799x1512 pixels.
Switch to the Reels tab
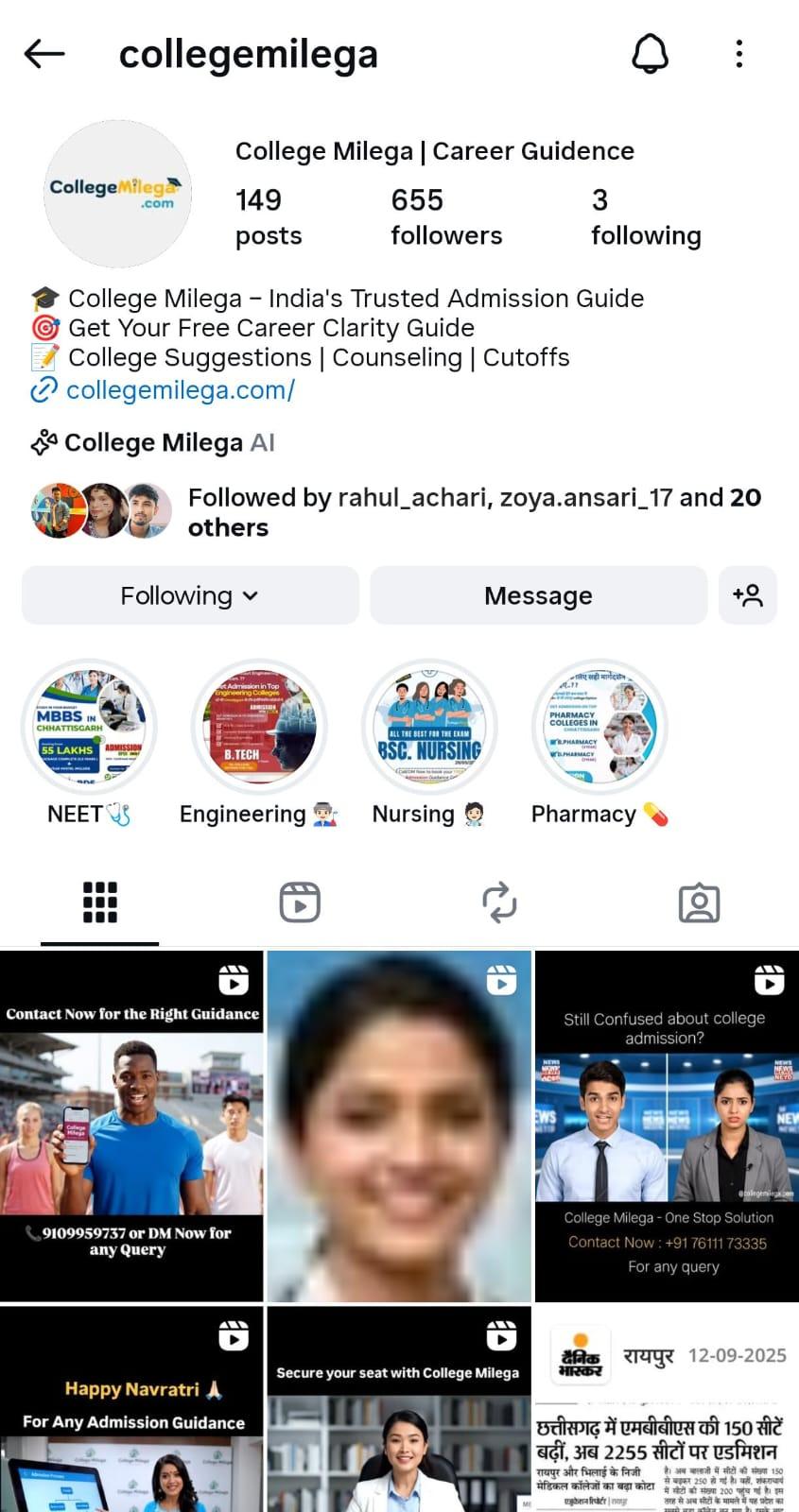tap(300, 902)
